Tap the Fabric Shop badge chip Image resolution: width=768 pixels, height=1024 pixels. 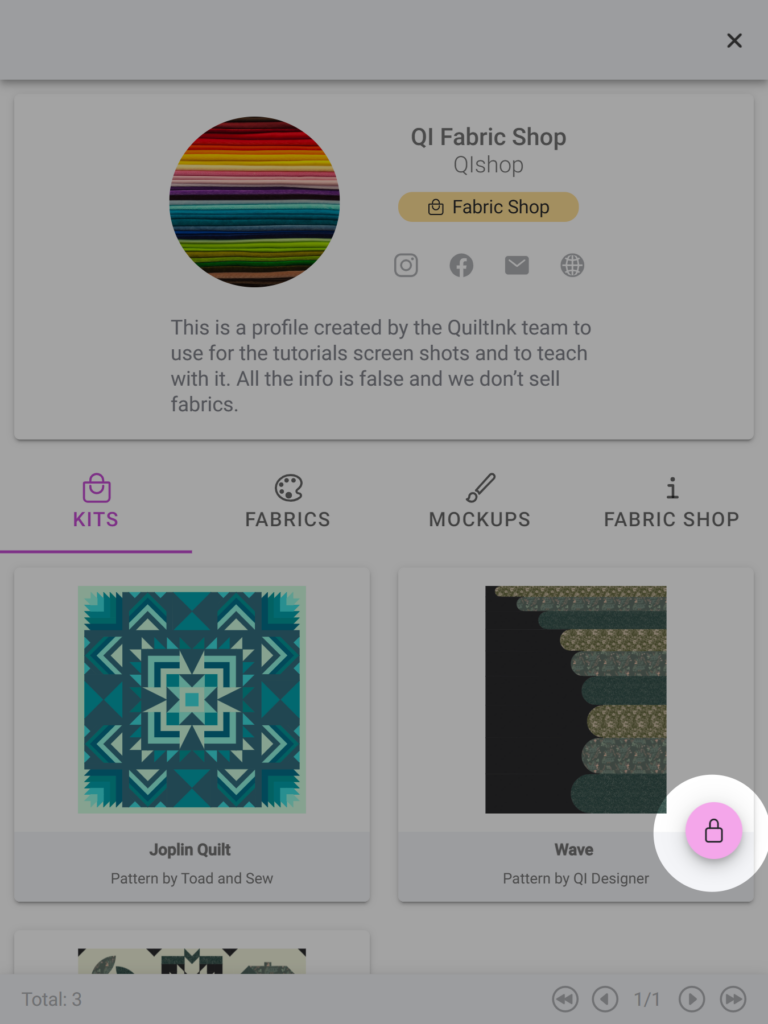point(488,207)
